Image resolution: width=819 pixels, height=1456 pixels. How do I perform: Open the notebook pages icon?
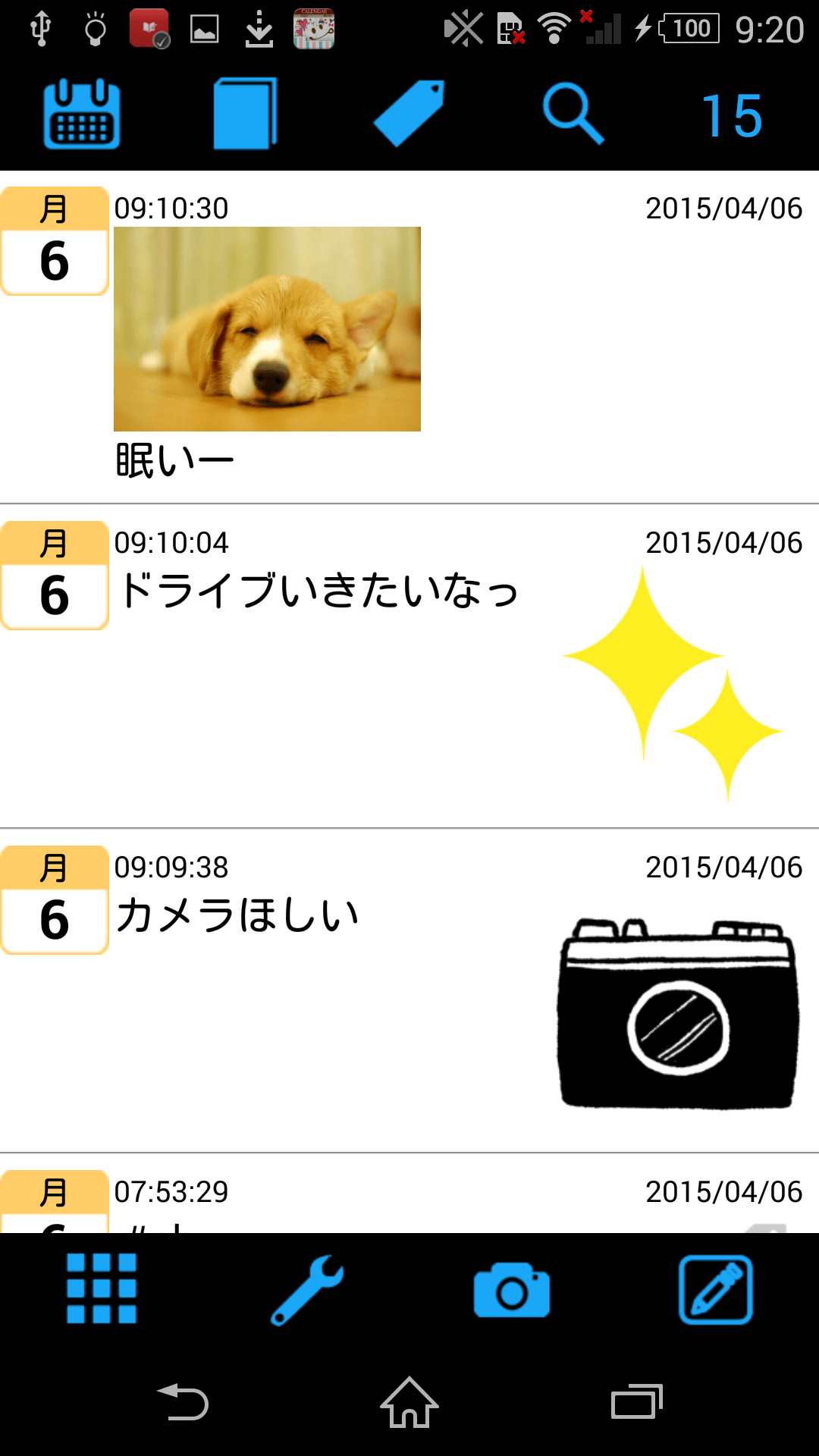245,115
